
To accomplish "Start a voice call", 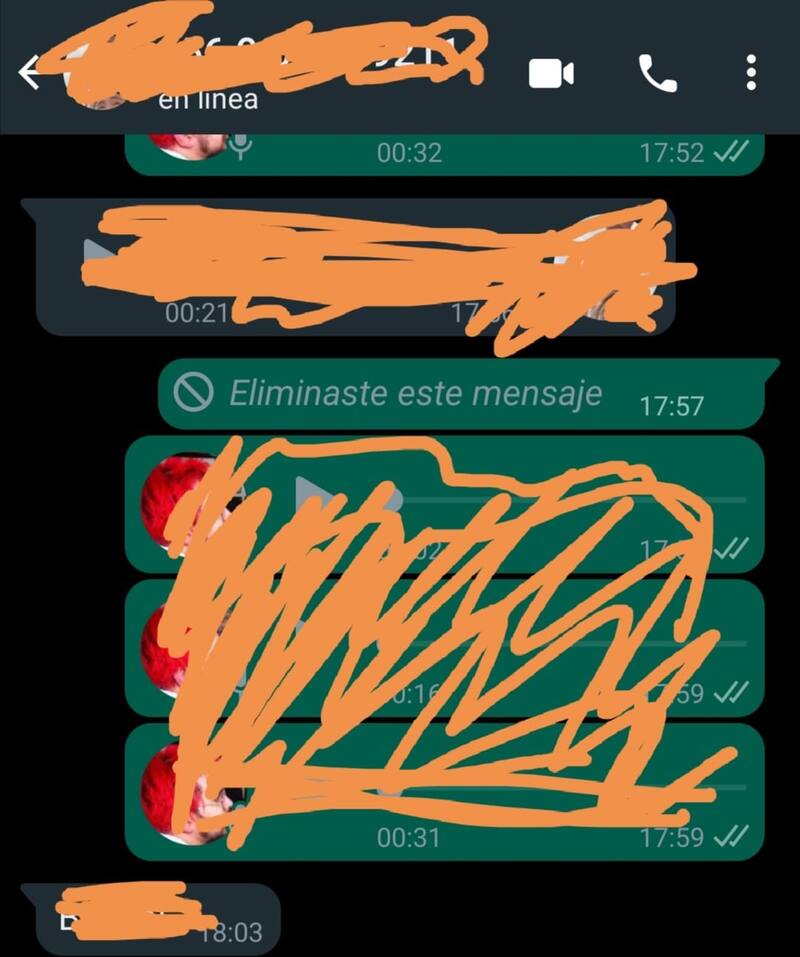I will point(657,73).
